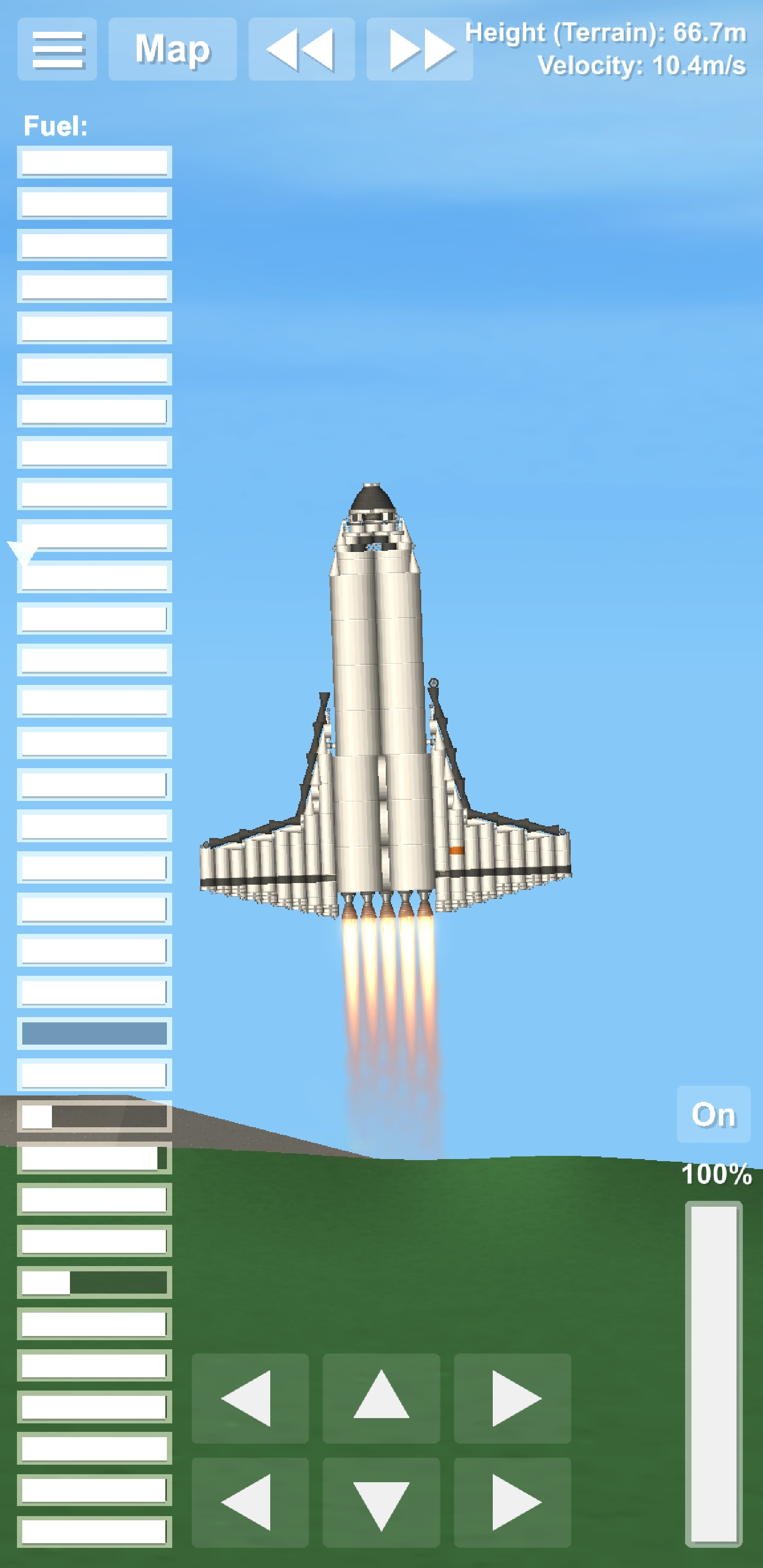Open the hamburger menu
The height and width of the screenshot is (1568, 763).
(x=57, y=49)
